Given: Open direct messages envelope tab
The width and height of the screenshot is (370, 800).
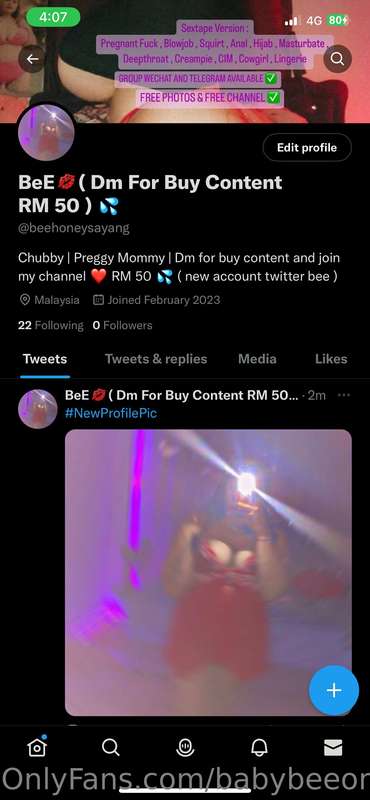Looking at the screenshot, I should 333,747.
